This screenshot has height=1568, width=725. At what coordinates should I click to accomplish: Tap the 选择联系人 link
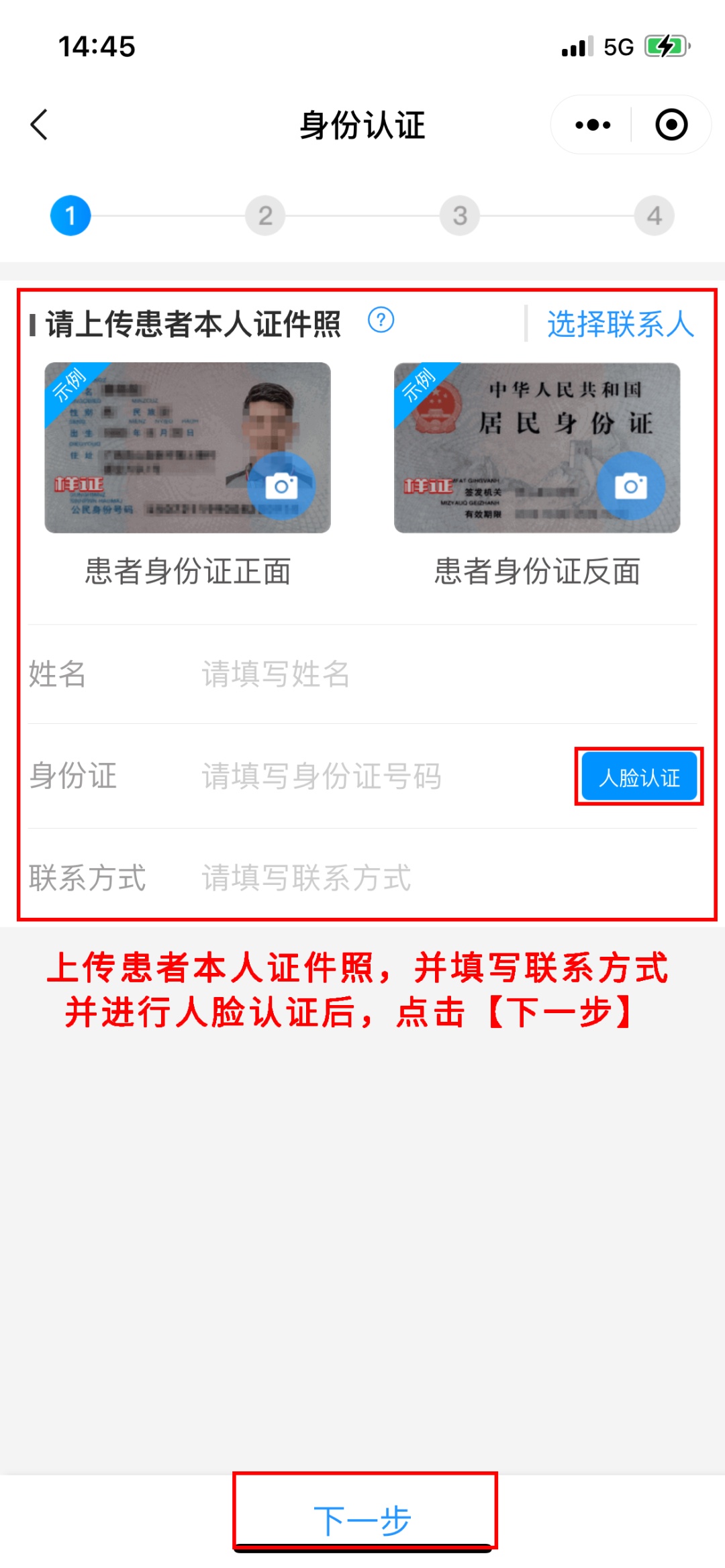tap(620, 324)
